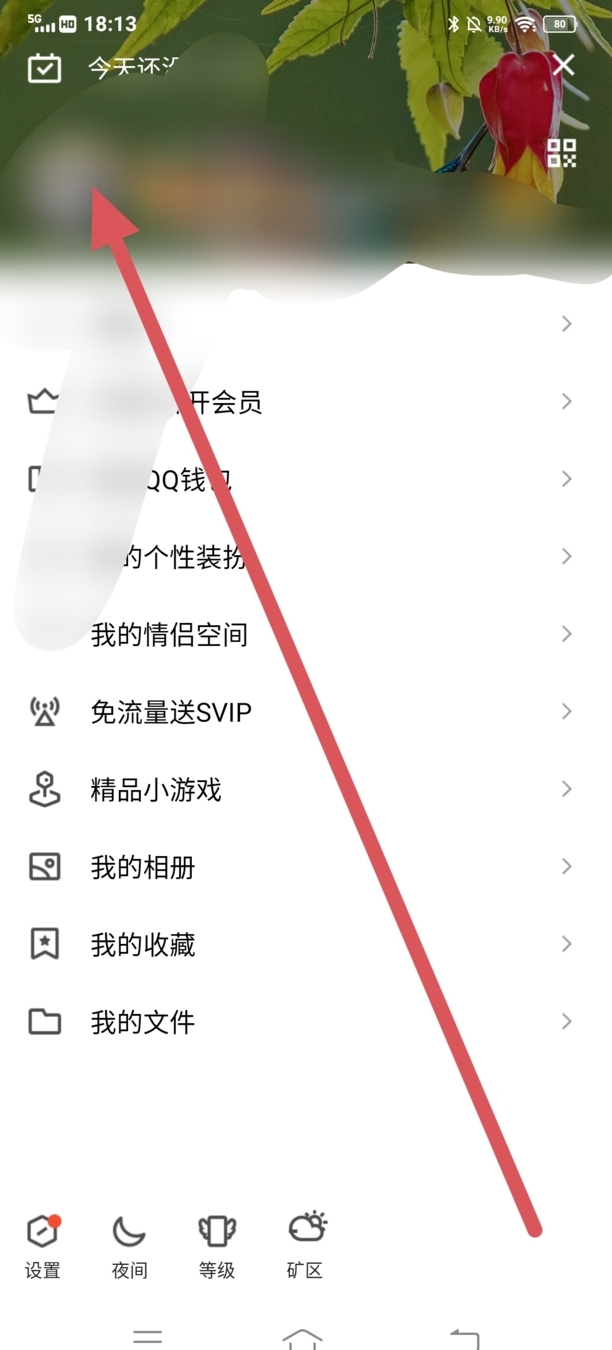The width and height of the screenshot is (612, 1350).
Task: Open 我的情侣空间
Action: click(306, 634)
